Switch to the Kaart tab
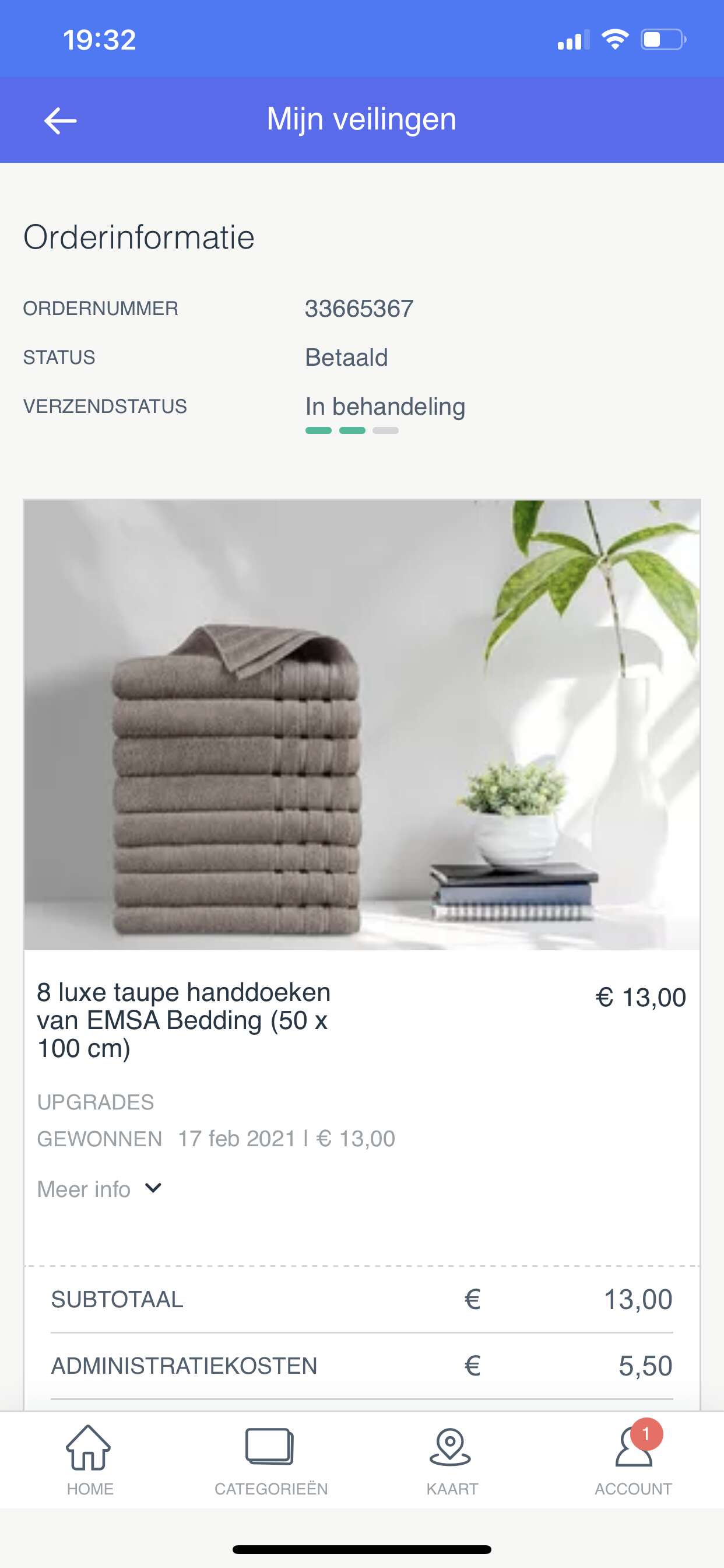 click(x=452, y=1461)
